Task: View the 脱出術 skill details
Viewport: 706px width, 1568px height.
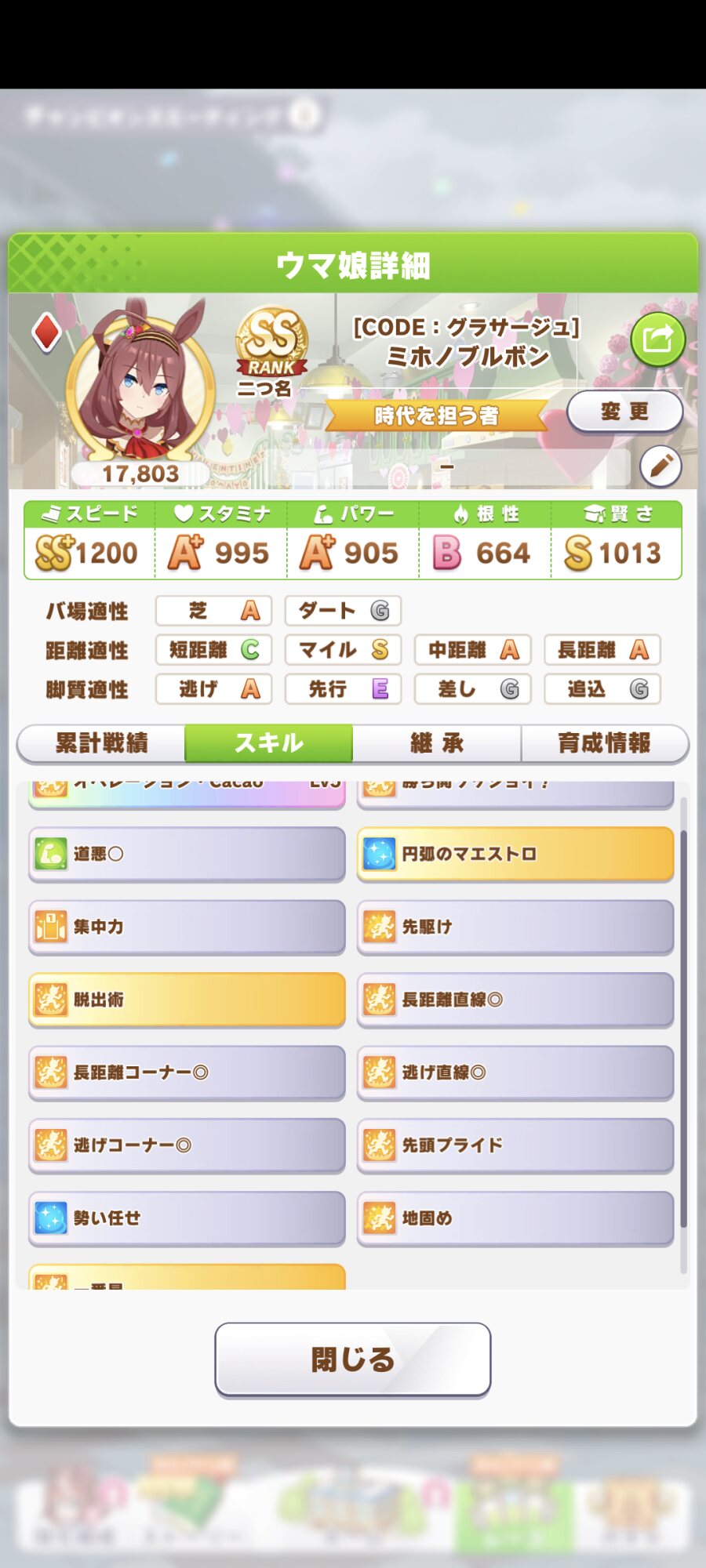Action: click(x=187, y=1000)
